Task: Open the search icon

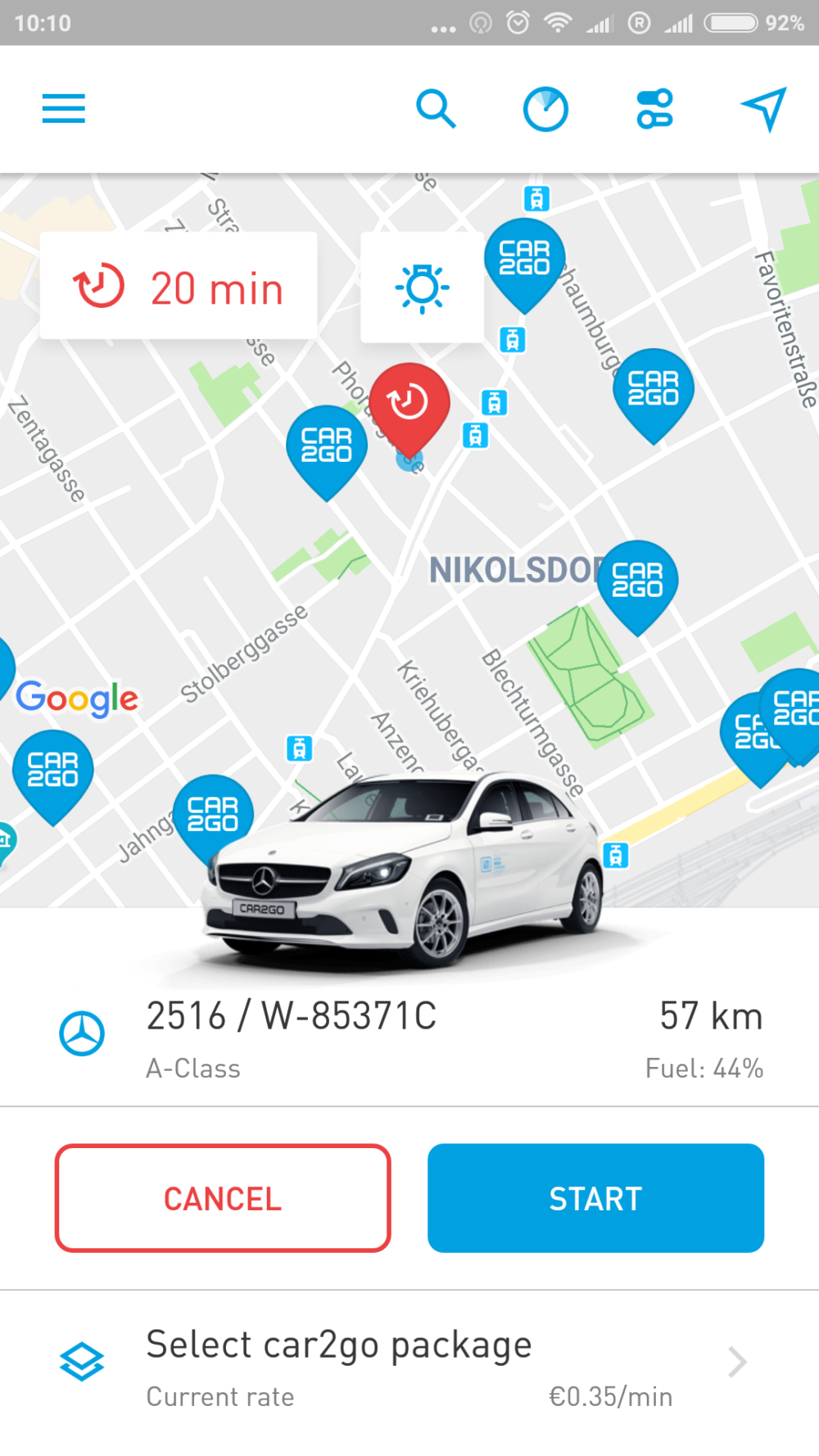Action: point(435,109)
